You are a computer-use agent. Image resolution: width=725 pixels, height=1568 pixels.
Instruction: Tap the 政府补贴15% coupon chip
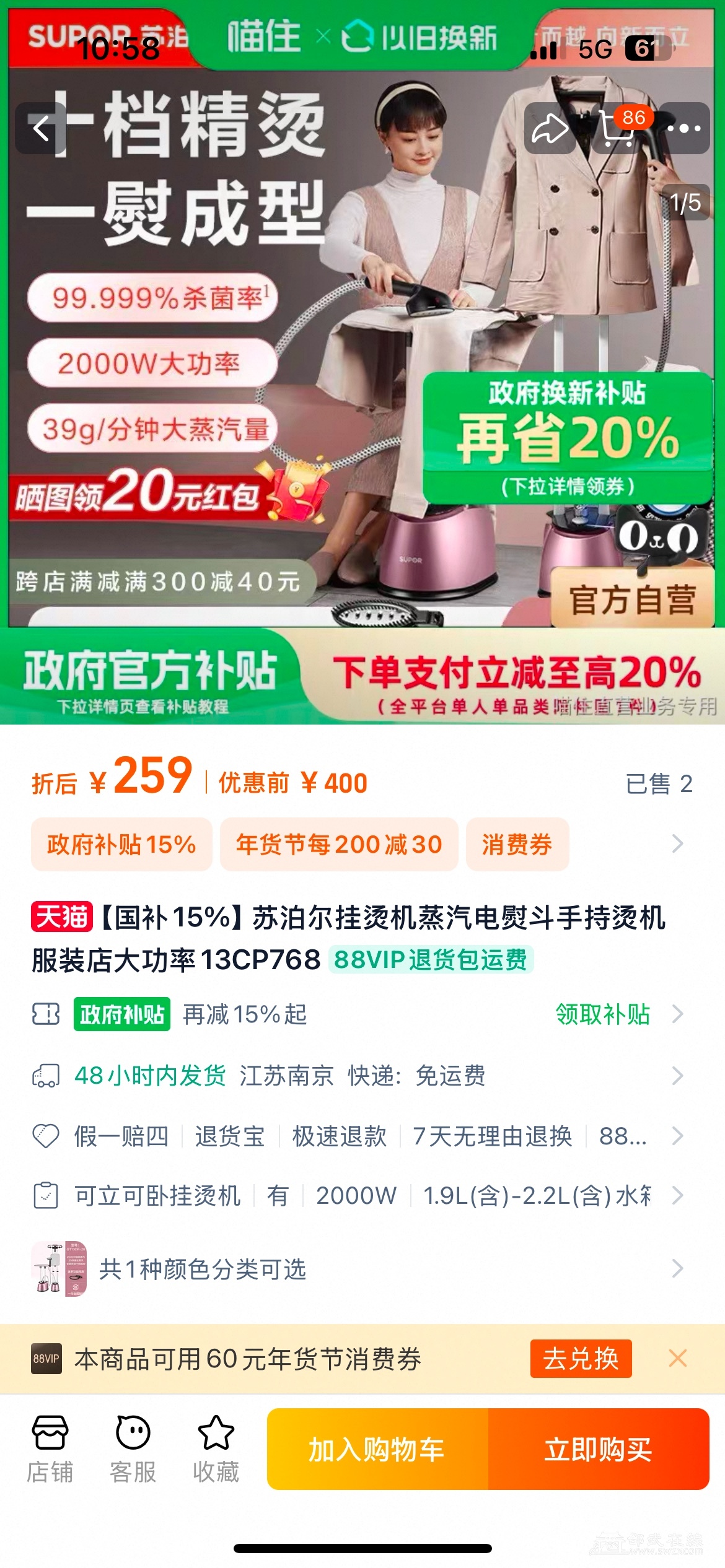121,845
